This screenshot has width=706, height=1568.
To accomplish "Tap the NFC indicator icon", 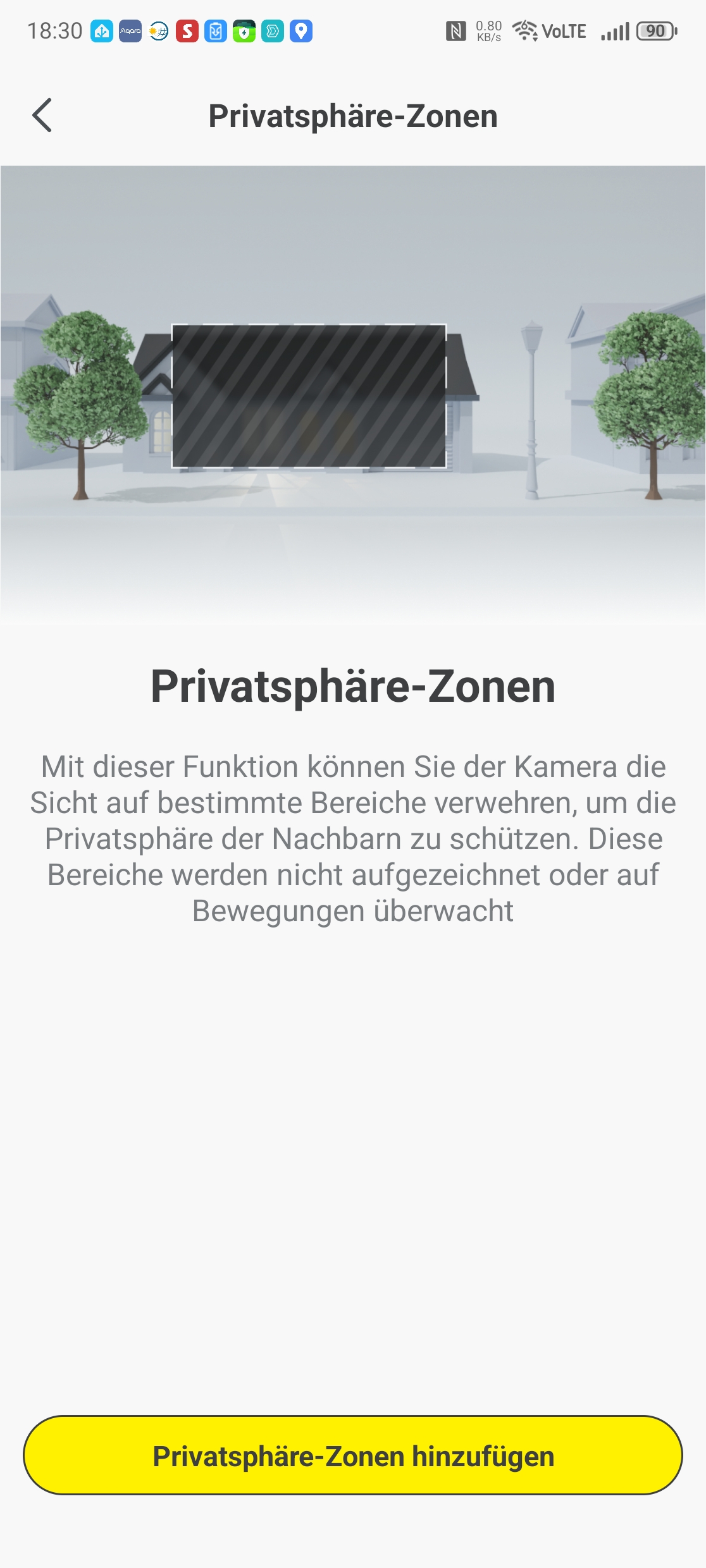I will pos(455,30).
